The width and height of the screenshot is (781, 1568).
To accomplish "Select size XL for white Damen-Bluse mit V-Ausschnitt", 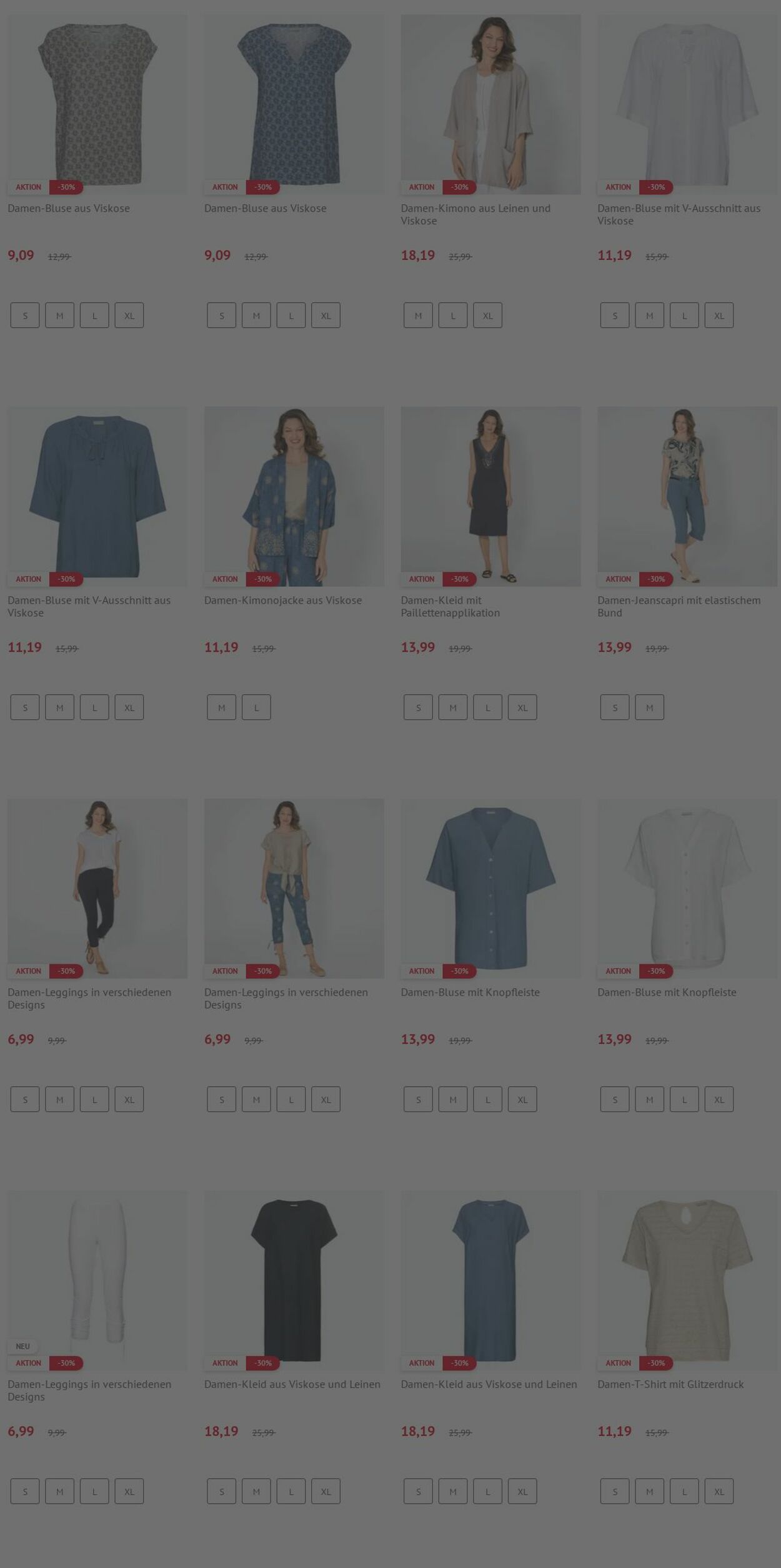I will point(719,316).
